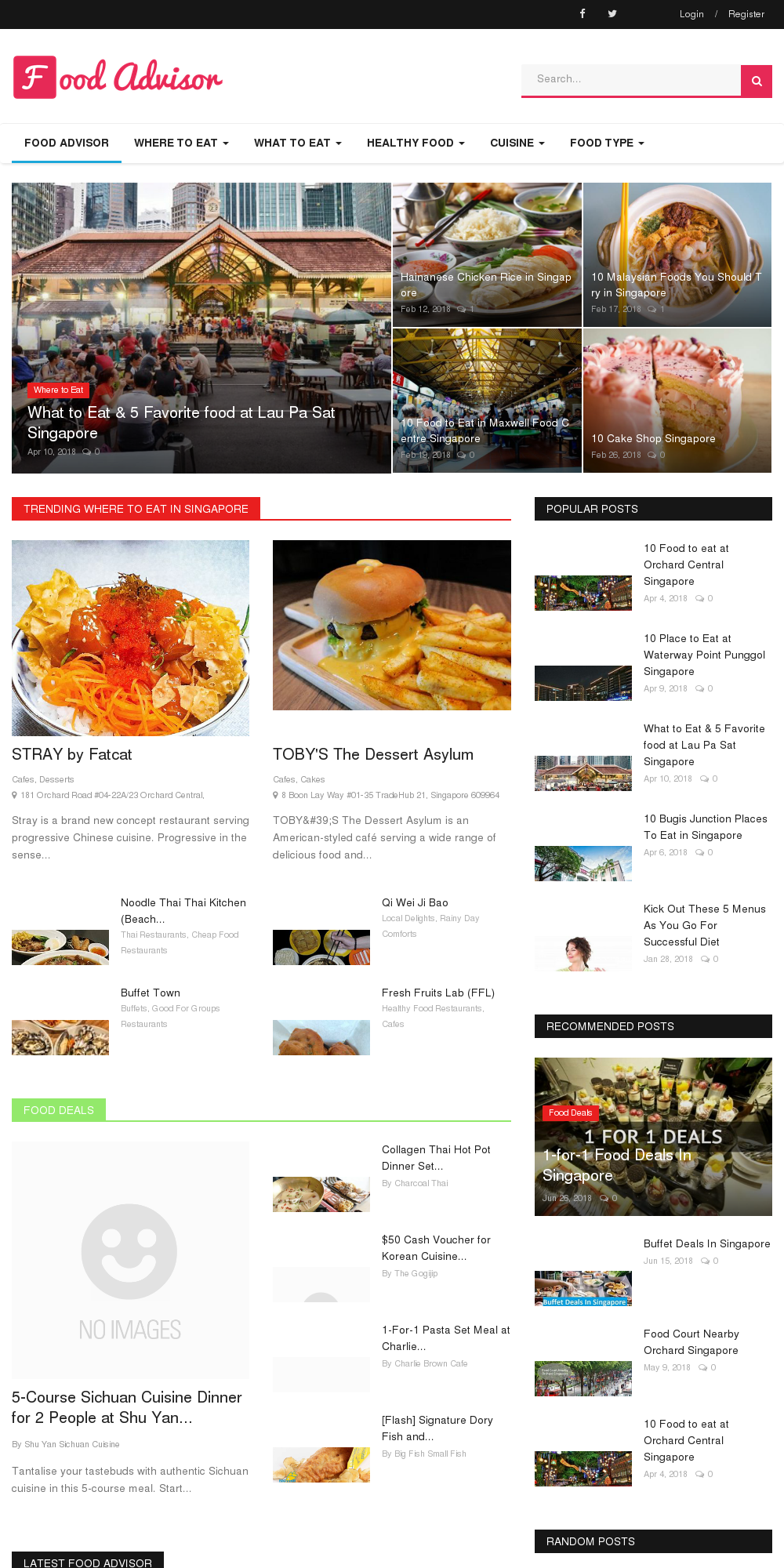
Task: Focus the Search input field
Action: (630, 79)
